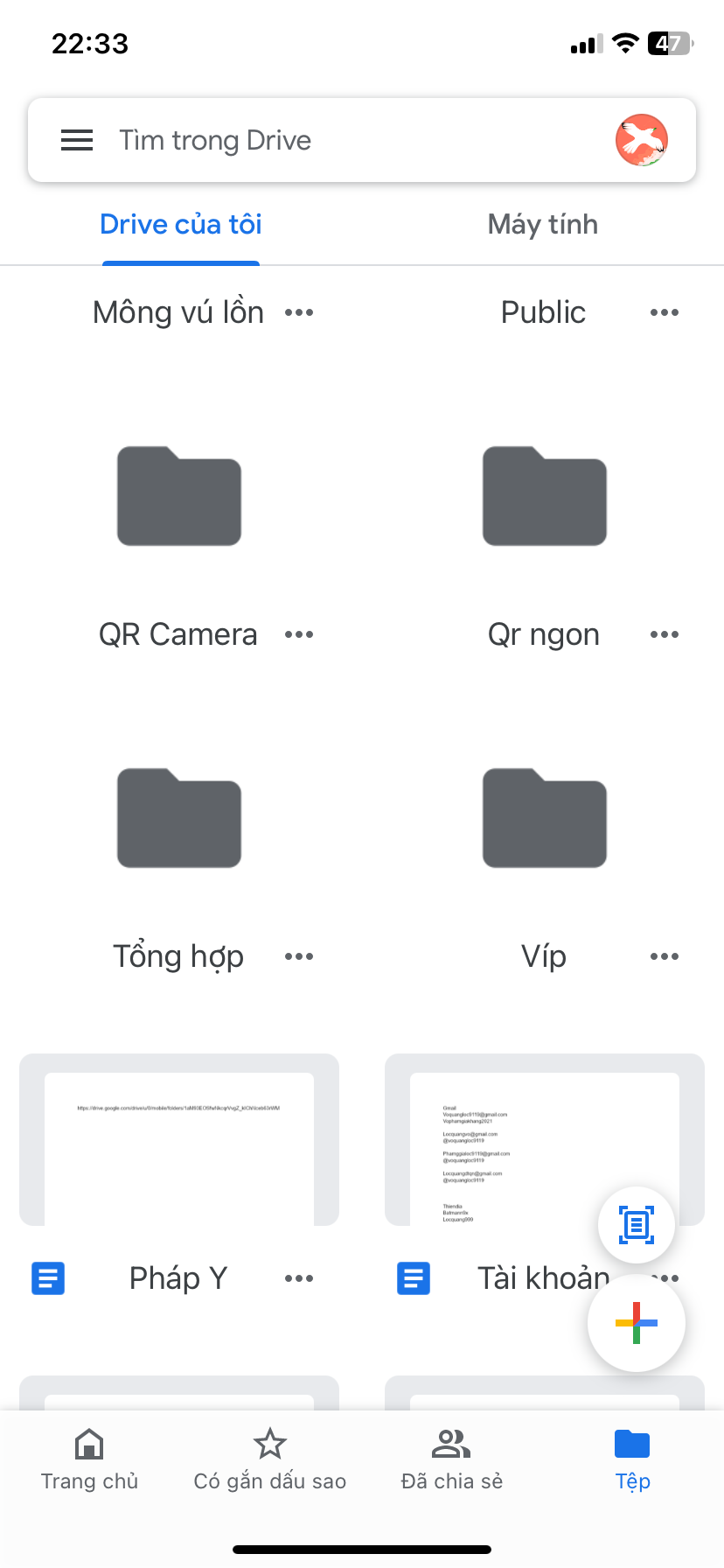The image size is (724, 1568).
Task: Switch to Đã chia sẻ tab
Action: 451,1459
